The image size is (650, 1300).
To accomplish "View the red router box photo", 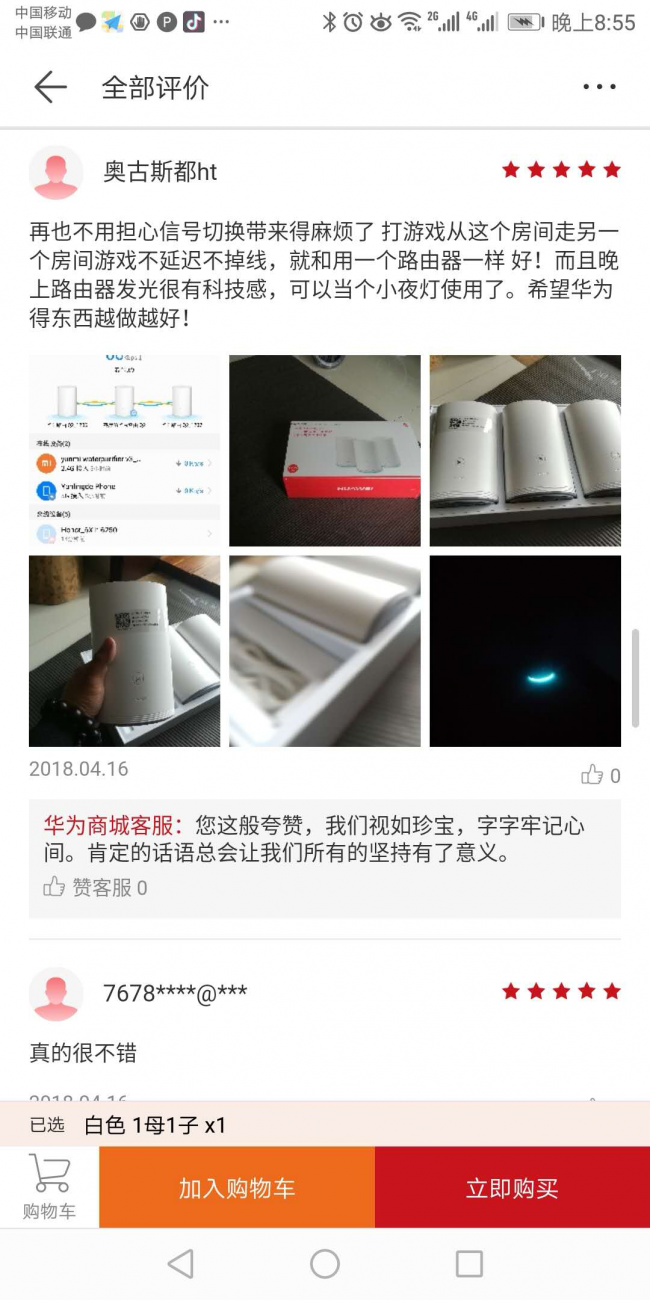I will 324,450.
